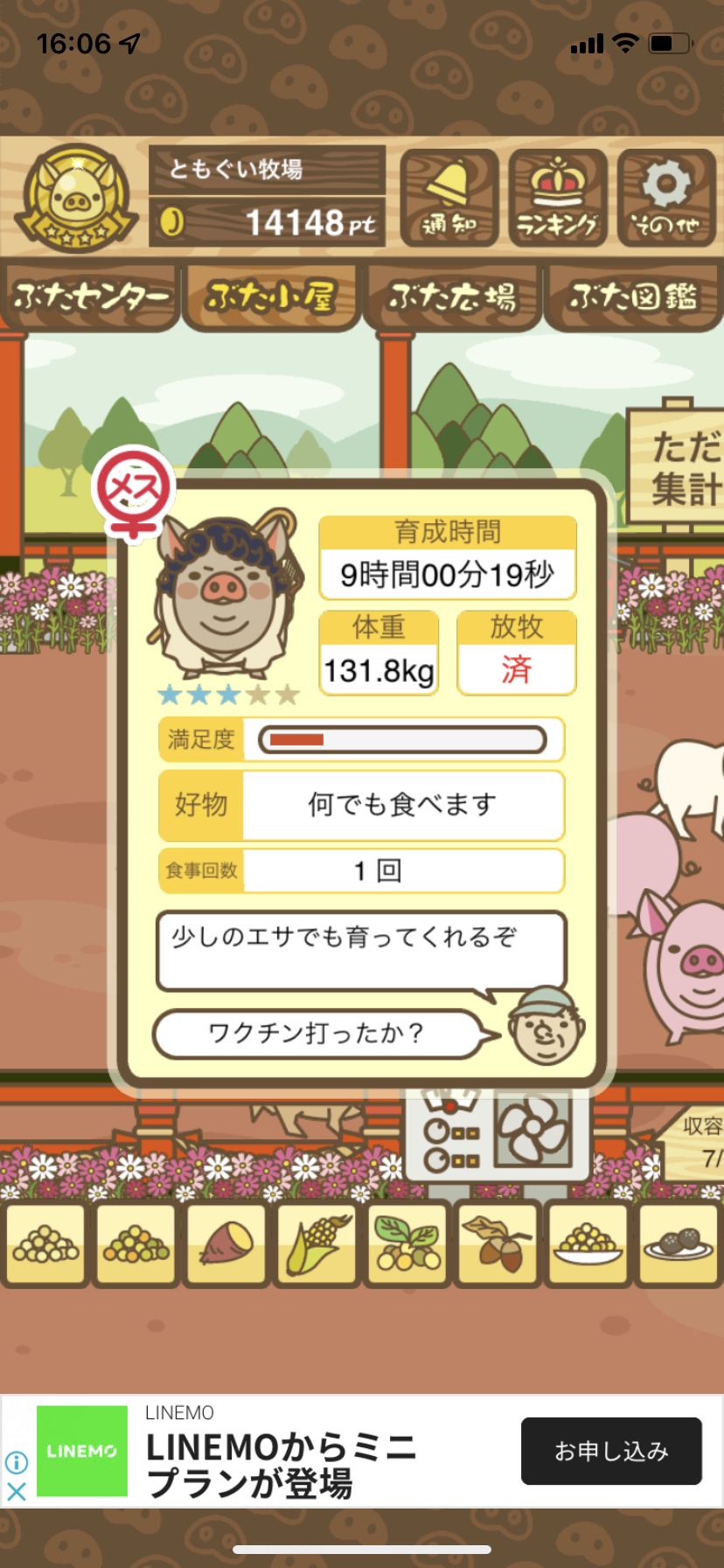Tap お申し込み on the LINEMO ad
Viewport: 724px width, 1568px height.
(x=611, y=1451)
